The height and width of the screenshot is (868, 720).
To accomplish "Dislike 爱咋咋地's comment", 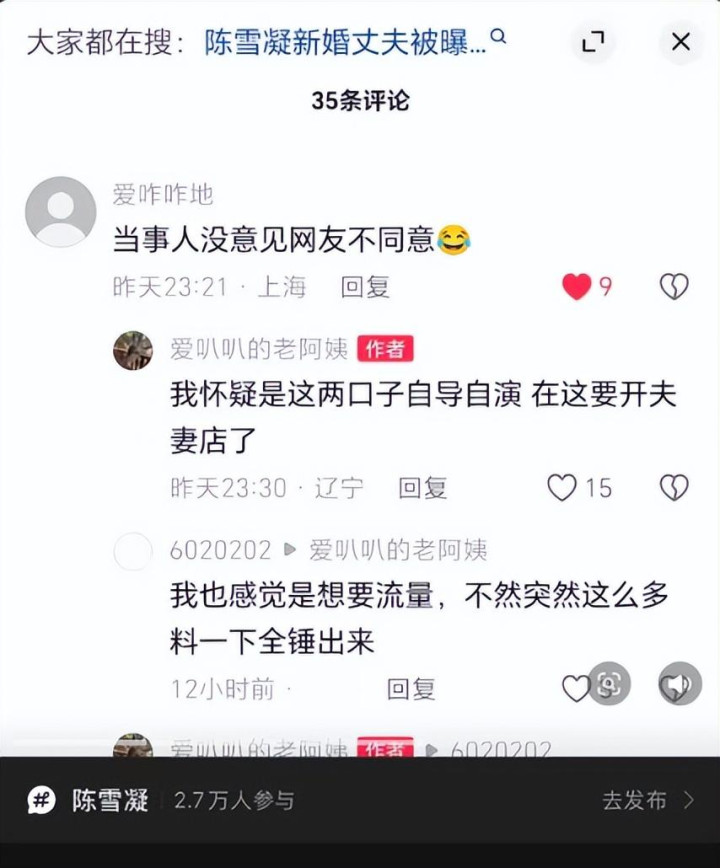I will (x=674, y=287).
